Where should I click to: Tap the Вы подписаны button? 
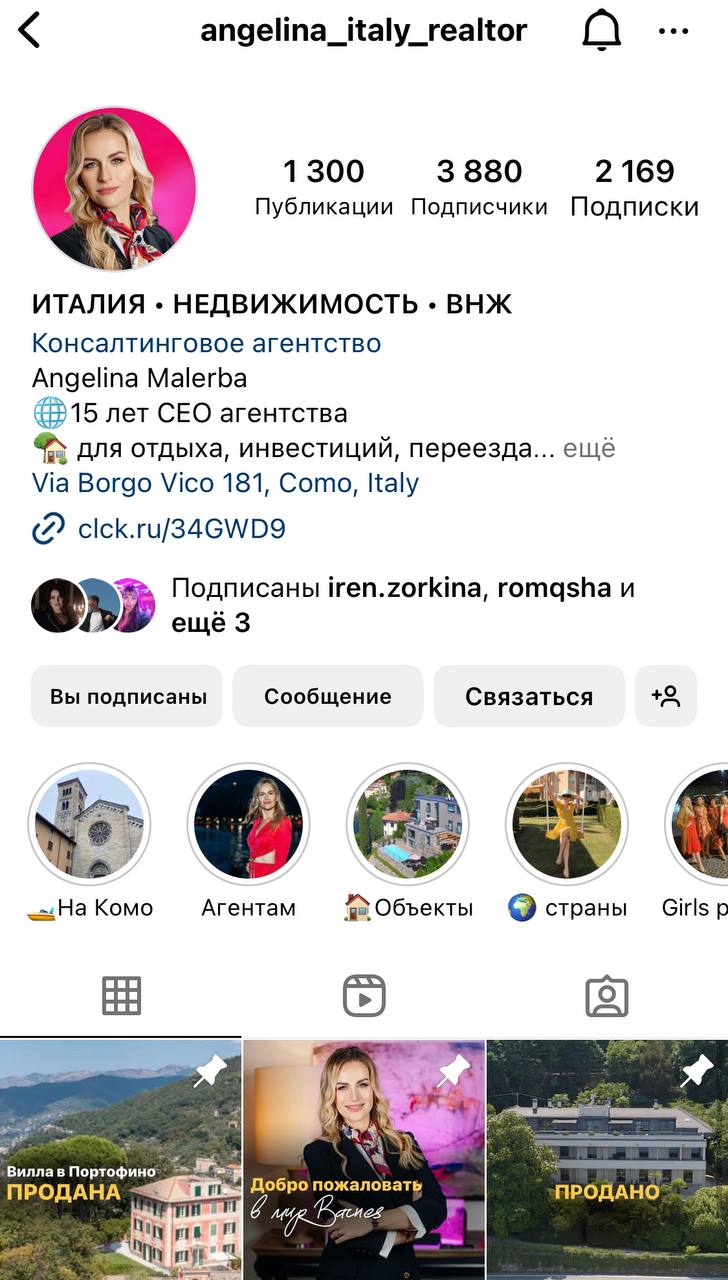[x=127, y=696]
